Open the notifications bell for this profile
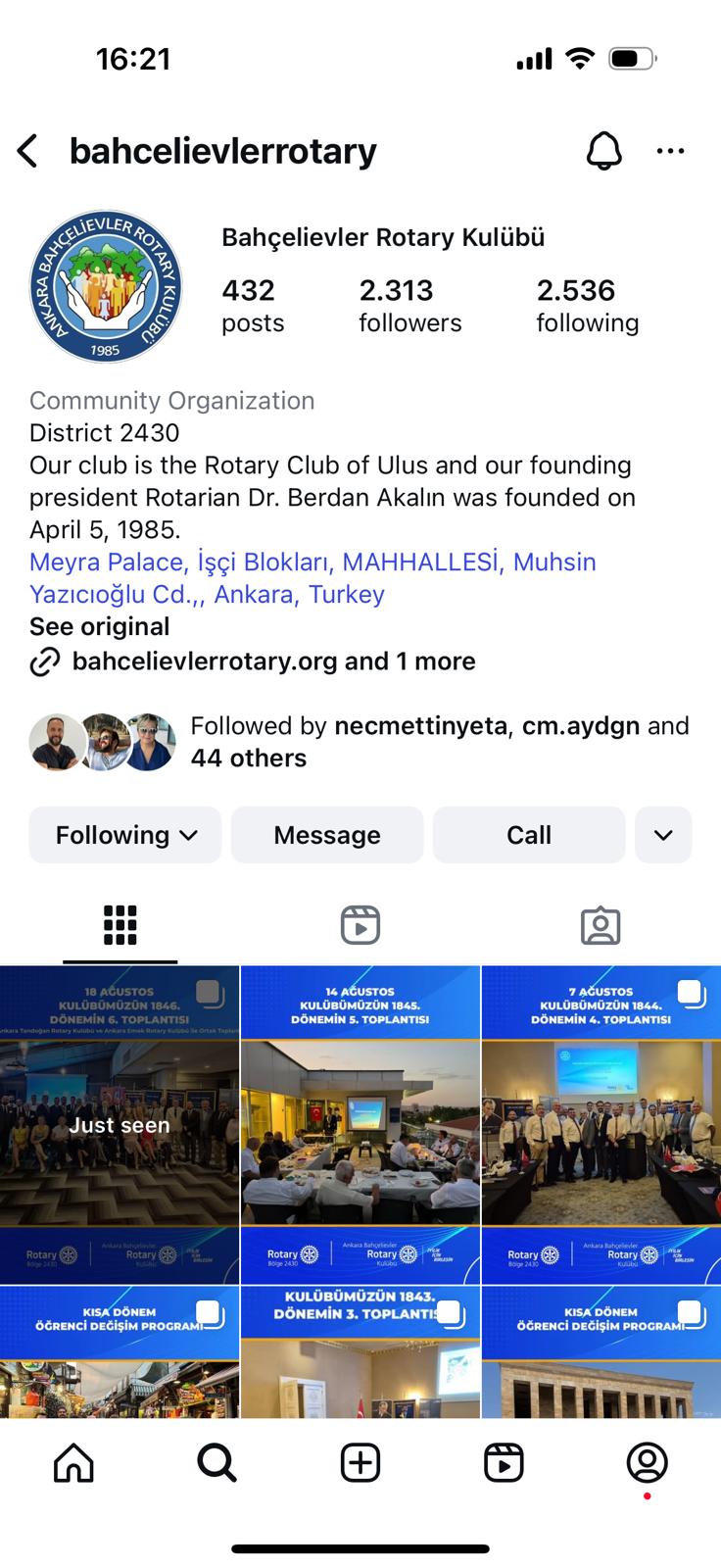Image resolution: width=721 pixels, height=1568 pixels. 603,151
